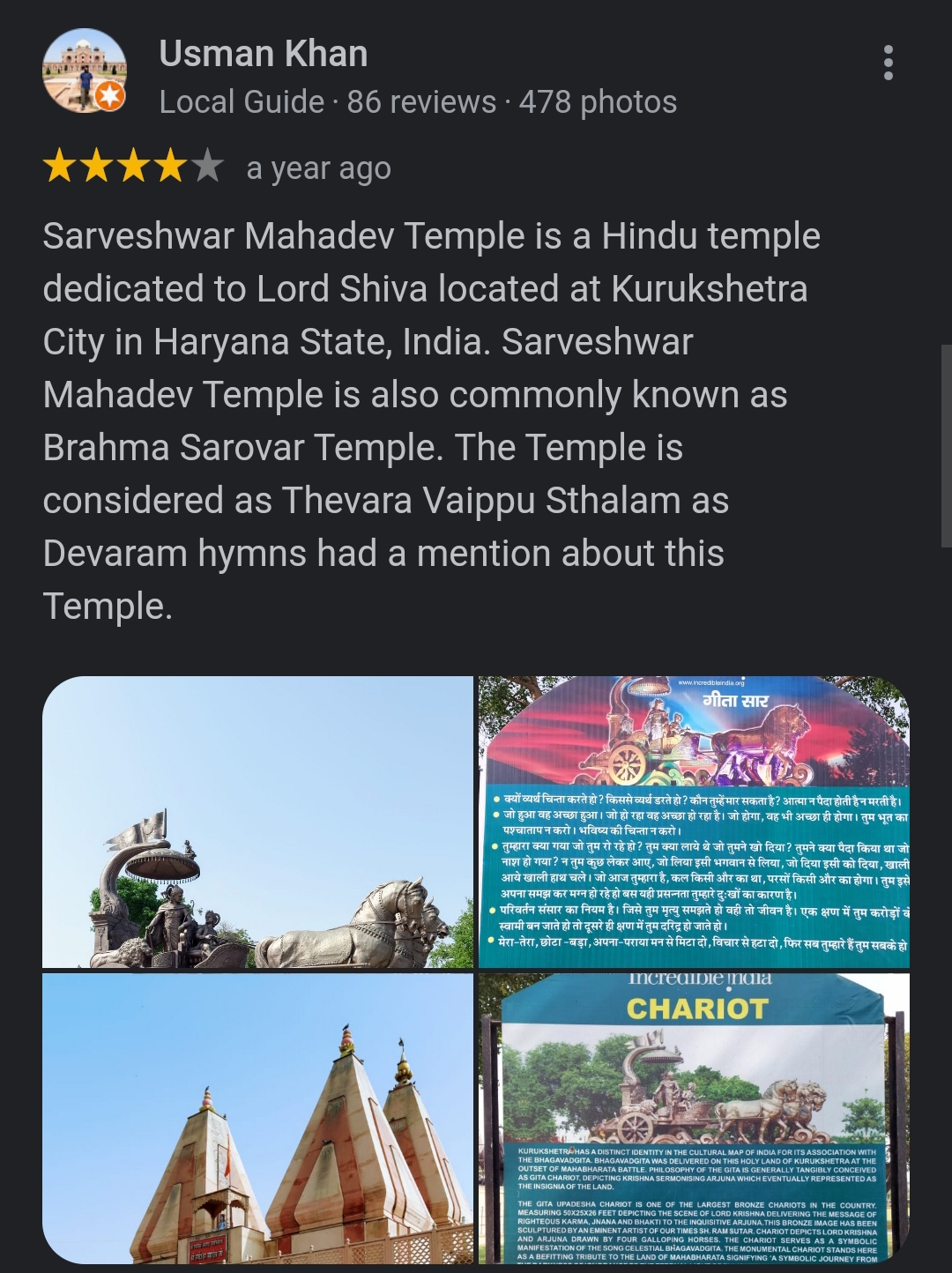Viewport: 952px width, 1273px height.
Task: Open the temple spires photo
Action: coord(257,1118)
